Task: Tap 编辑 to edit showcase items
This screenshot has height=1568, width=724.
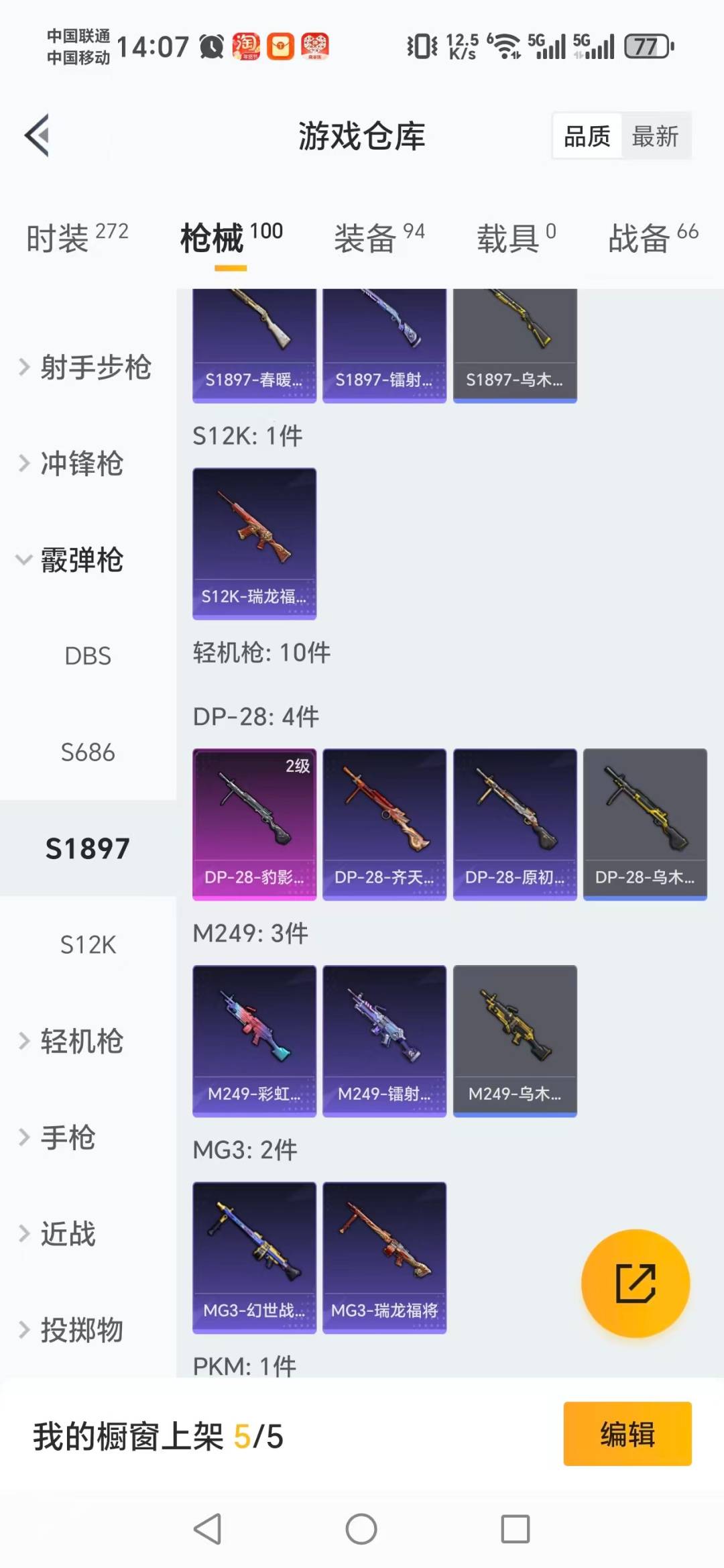Action: (x=627, y=1434)
